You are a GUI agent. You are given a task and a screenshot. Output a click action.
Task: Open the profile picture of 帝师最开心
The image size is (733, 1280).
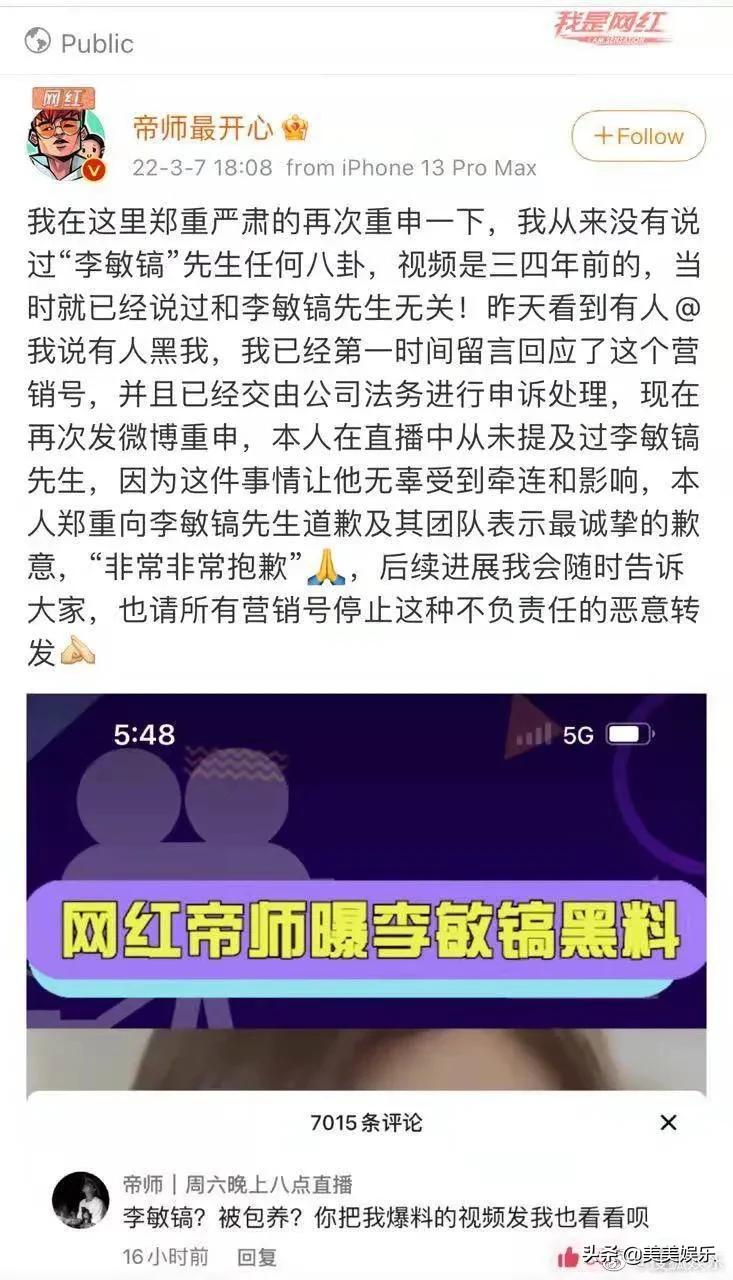[x=66, y=137]
